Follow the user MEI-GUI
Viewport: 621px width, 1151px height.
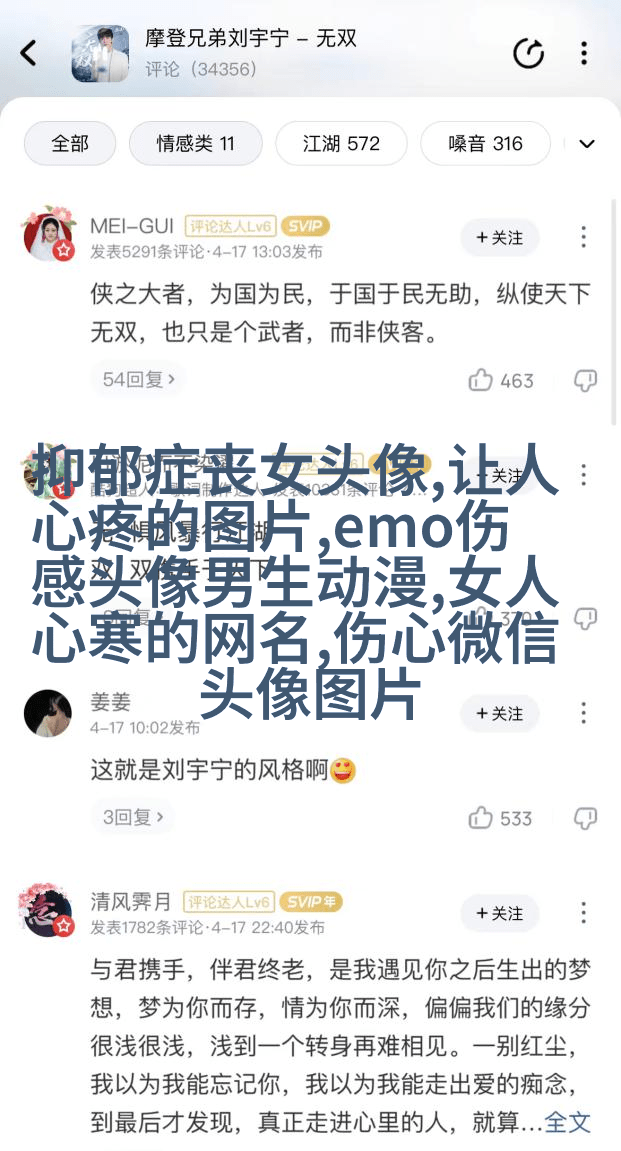click(x=499, y=237)
